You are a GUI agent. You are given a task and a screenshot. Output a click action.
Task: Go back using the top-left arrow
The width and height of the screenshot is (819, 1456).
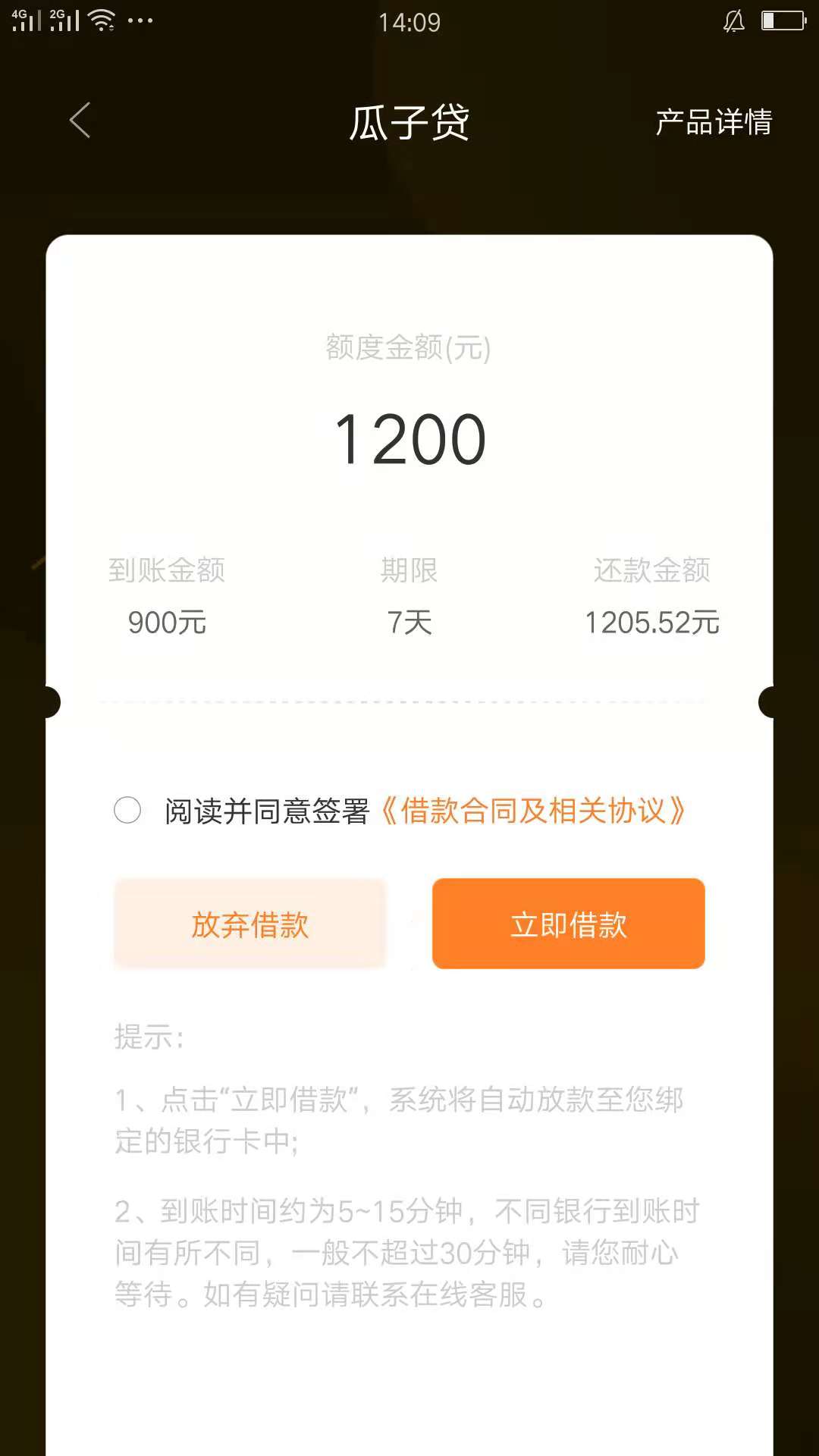[x=80, y=121]
